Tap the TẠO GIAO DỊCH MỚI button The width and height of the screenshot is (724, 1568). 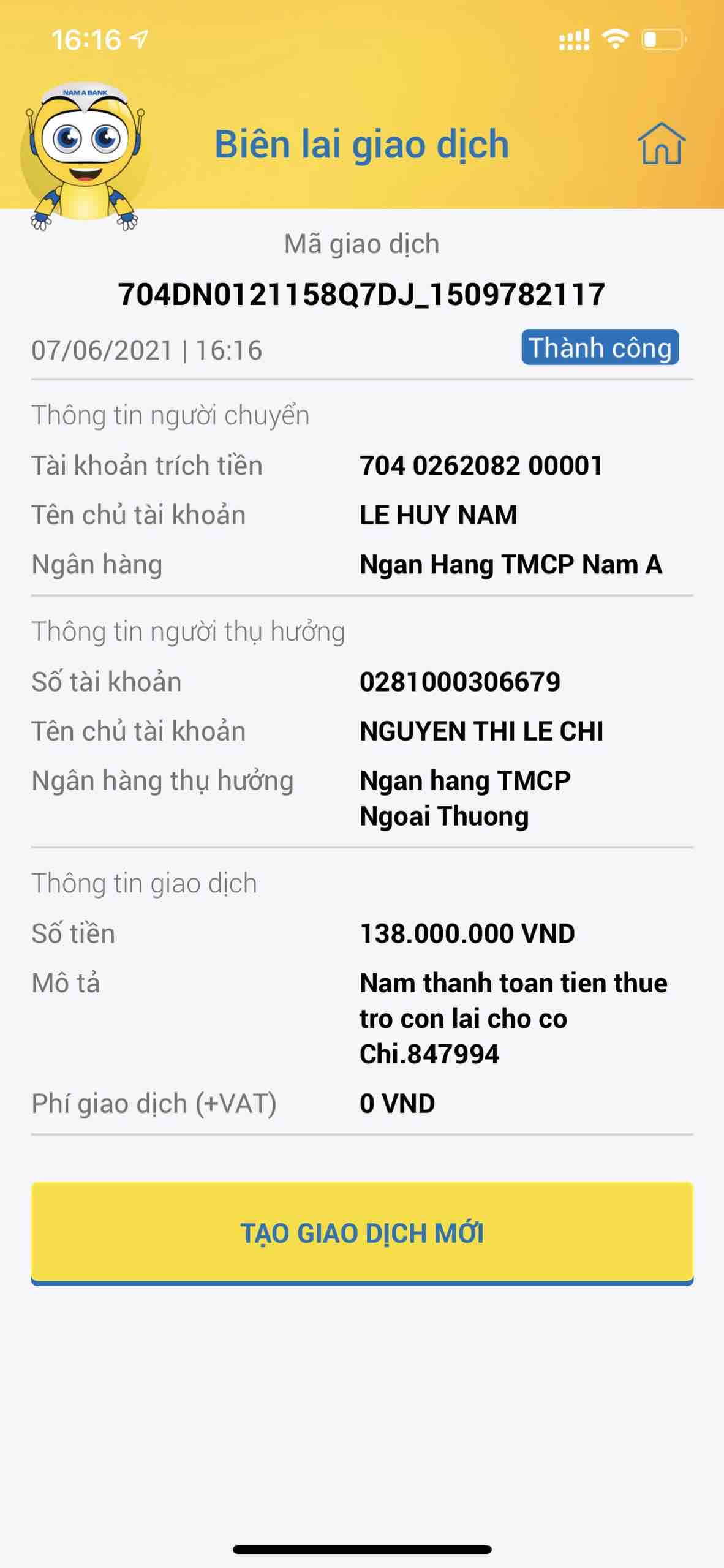pyautogui.click(x=362, y=1232)
